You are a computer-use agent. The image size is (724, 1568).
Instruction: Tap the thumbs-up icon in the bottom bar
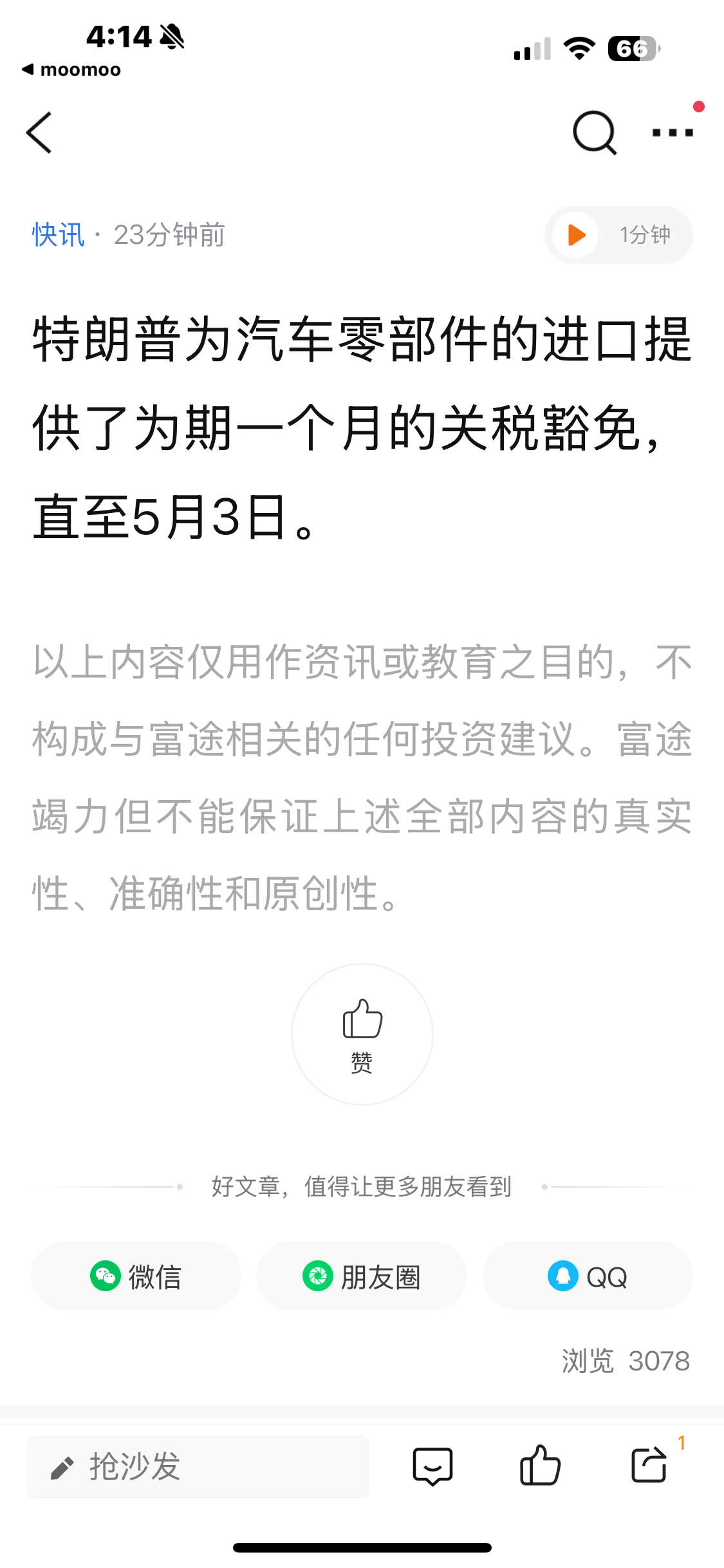[540, 1465]
